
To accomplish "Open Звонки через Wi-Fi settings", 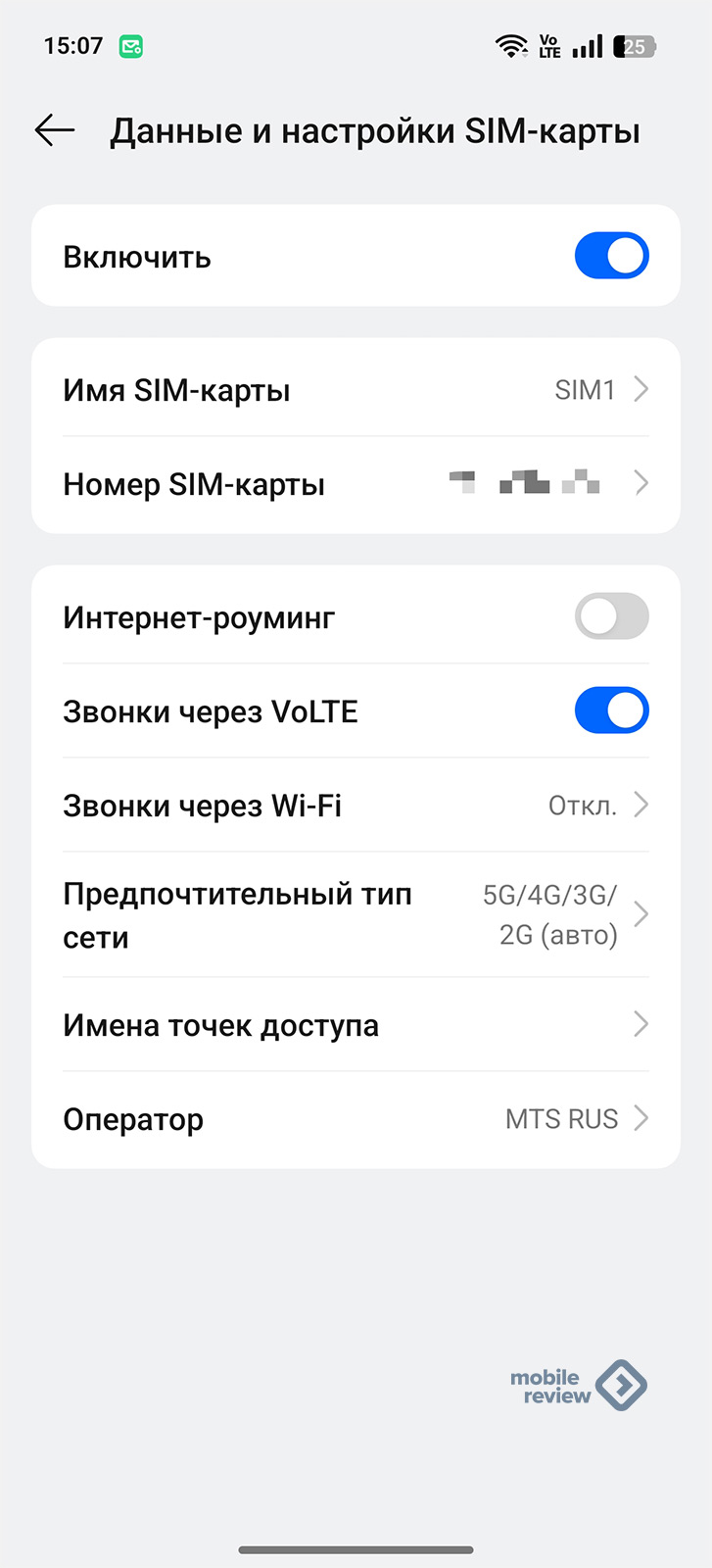I will 356,805.
